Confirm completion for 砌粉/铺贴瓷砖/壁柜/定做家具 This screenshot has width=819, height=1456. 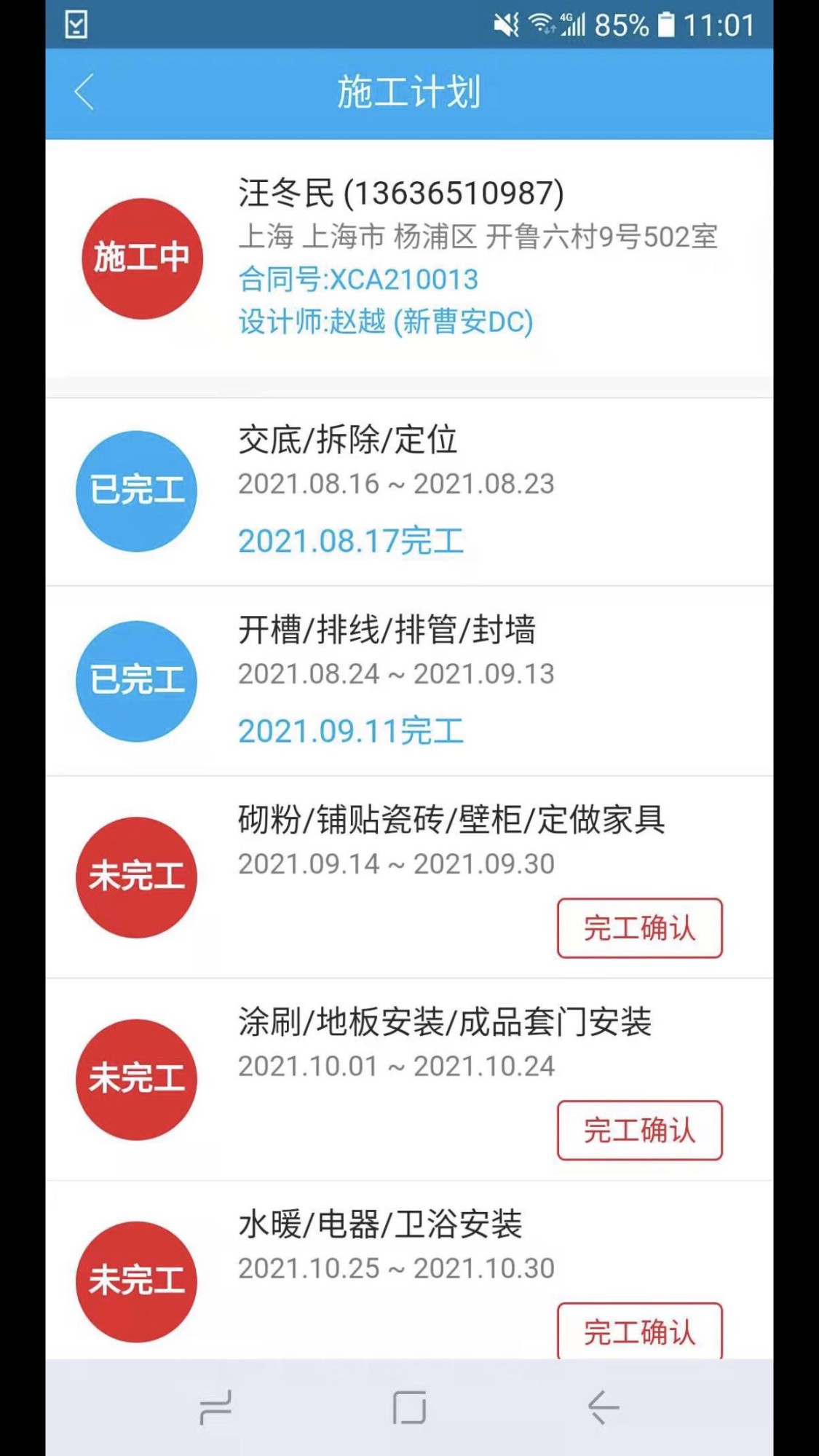tap(639, 928)
